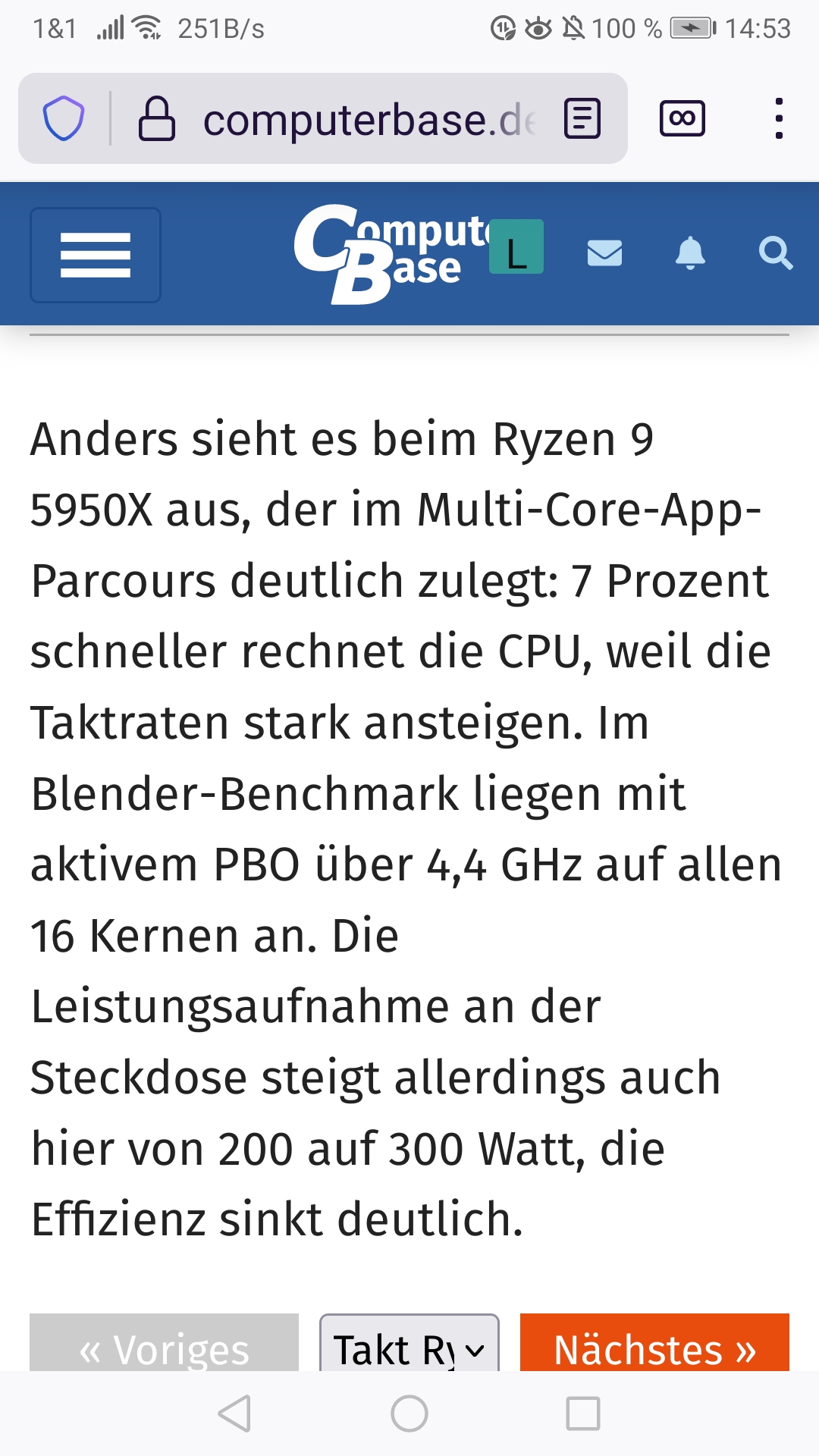Screen dimensions: 819x1456
Task: Tap the system back button
Action: [234, 1414]
